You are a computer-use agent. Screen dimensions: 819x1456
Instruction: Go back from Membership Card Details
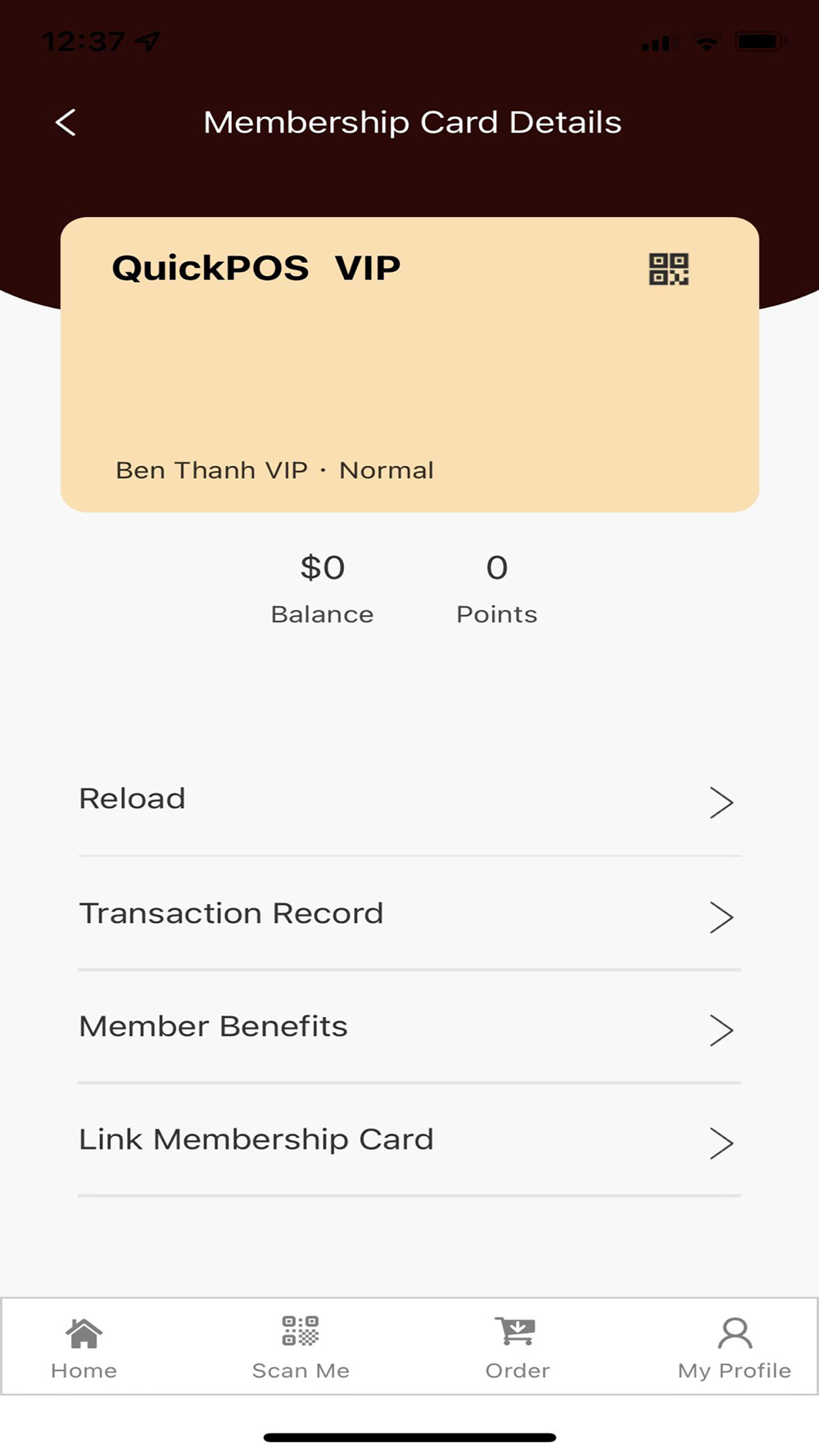point(66,123)
